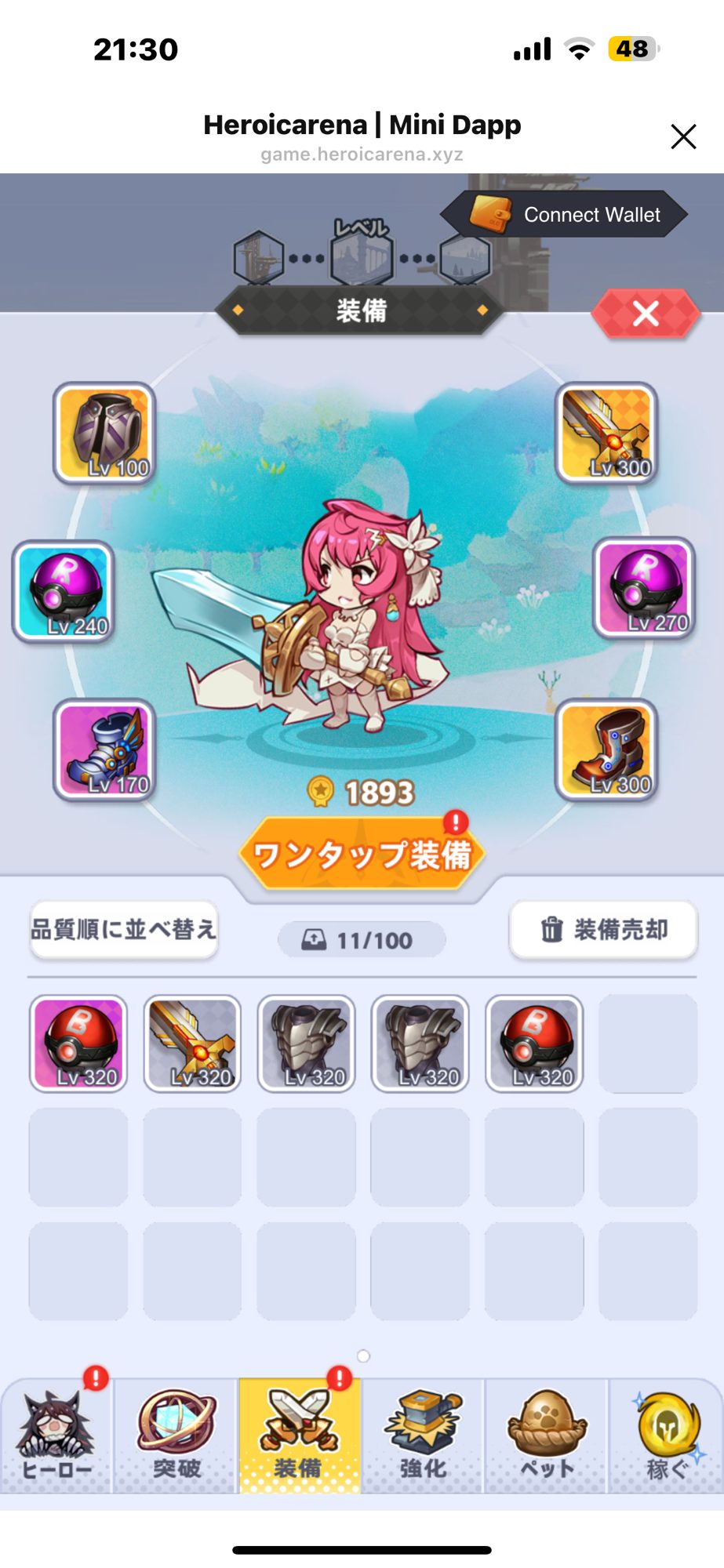
Task: Select the equipped Lv 100 armor slot
Action: (x=104, y=432)
